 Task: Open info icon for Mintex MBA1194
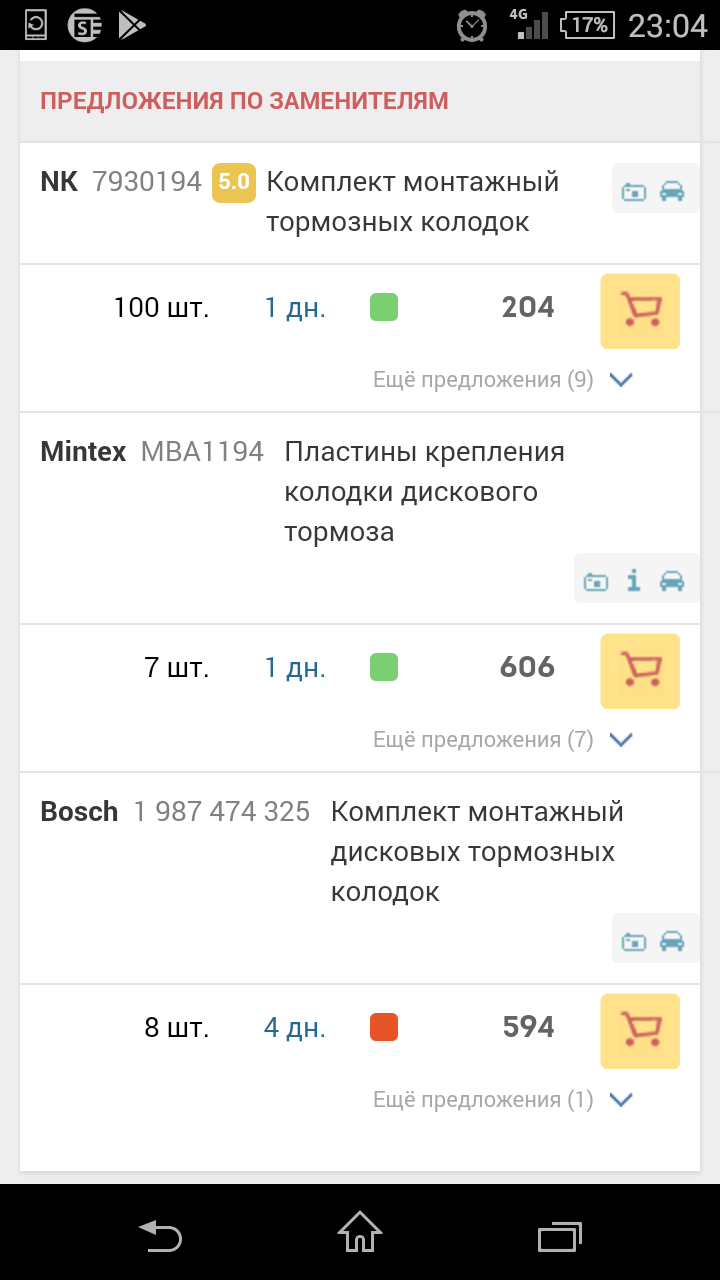coord(633,580)
